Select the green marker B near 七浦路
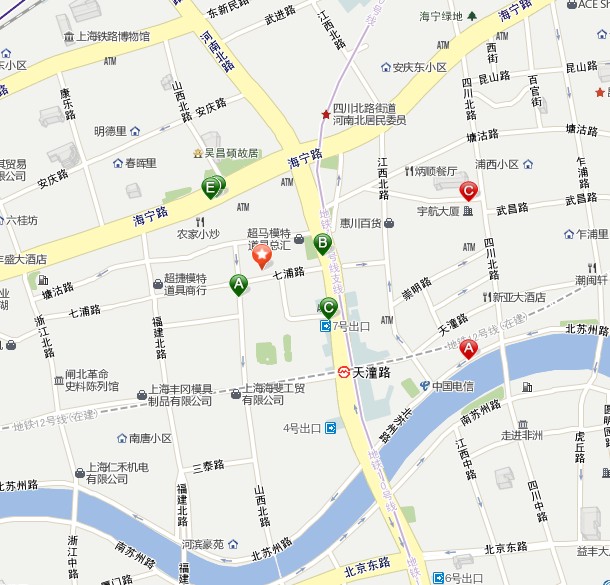Viewport: 610px width, 585px height. point(322,242)
